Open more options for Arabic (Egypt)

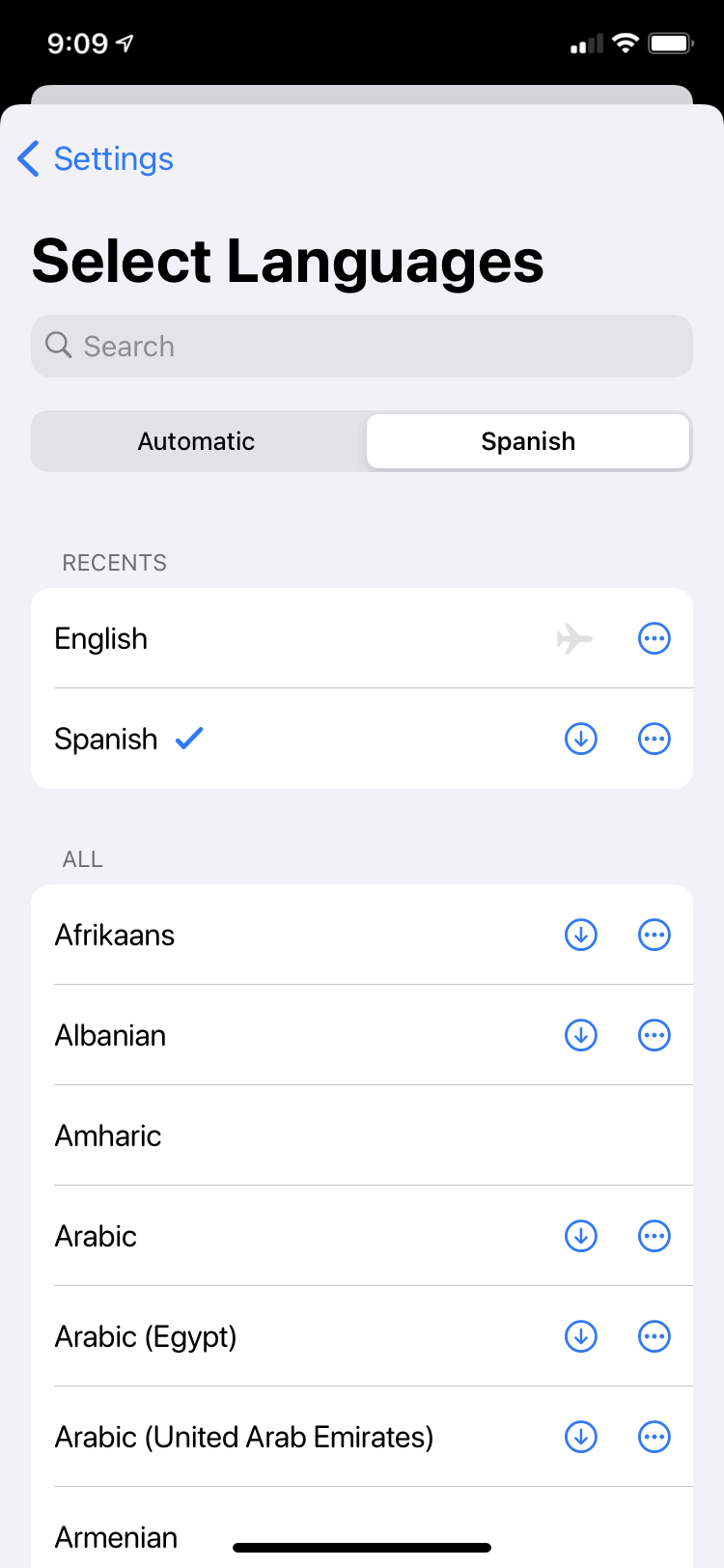[654, 1336]
